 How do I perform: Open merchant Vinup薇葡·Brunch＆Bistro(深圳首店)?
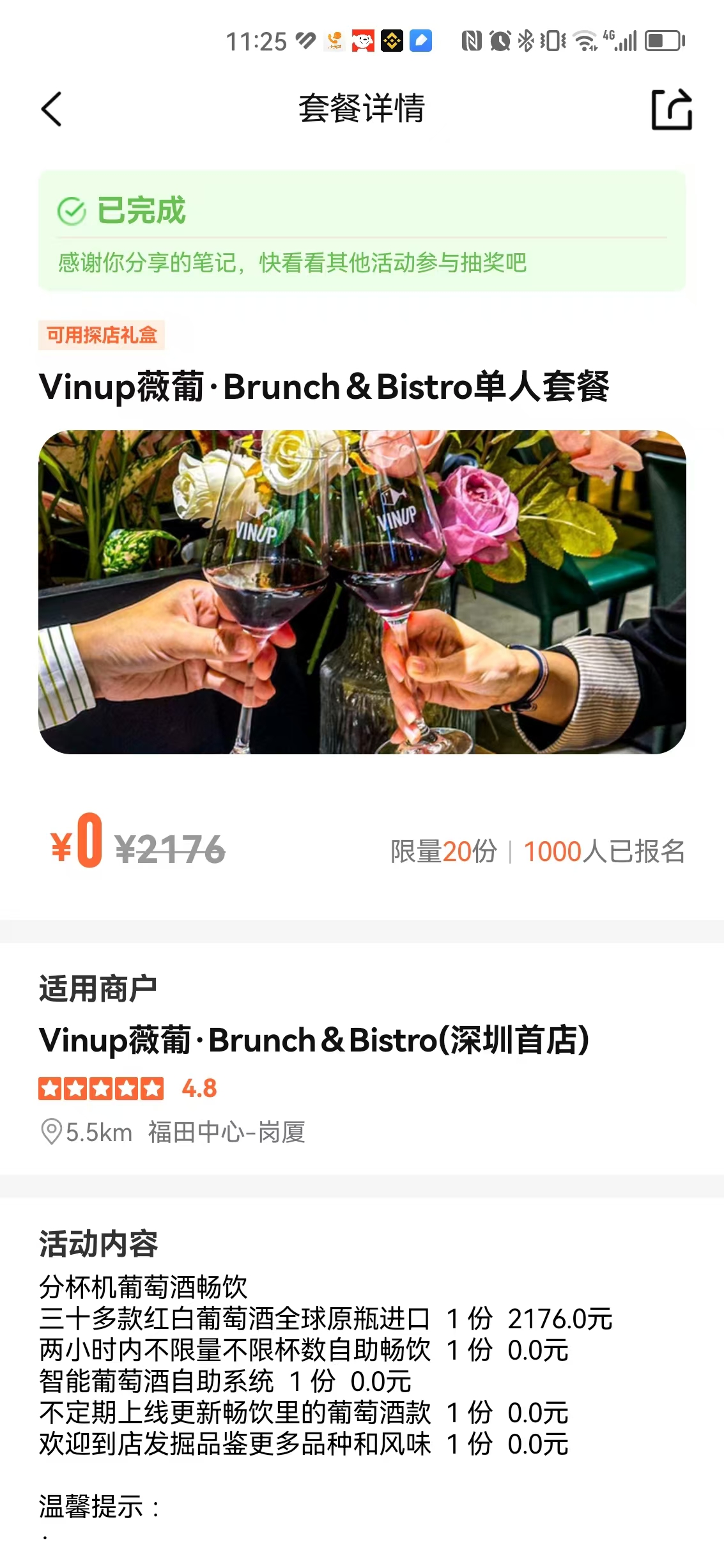point(314,1040)
